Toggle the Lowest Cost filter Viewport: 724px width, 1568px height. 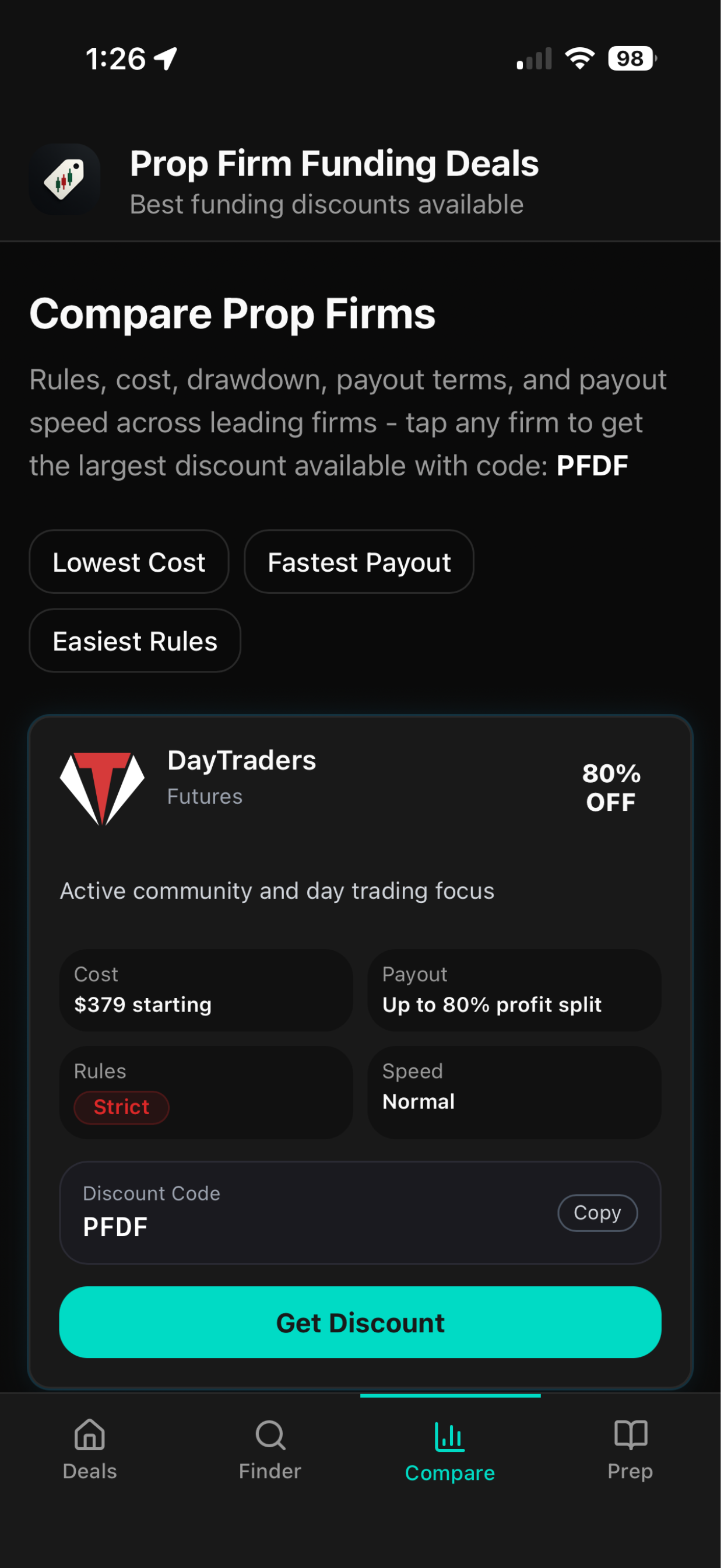(x=129, y=562)
